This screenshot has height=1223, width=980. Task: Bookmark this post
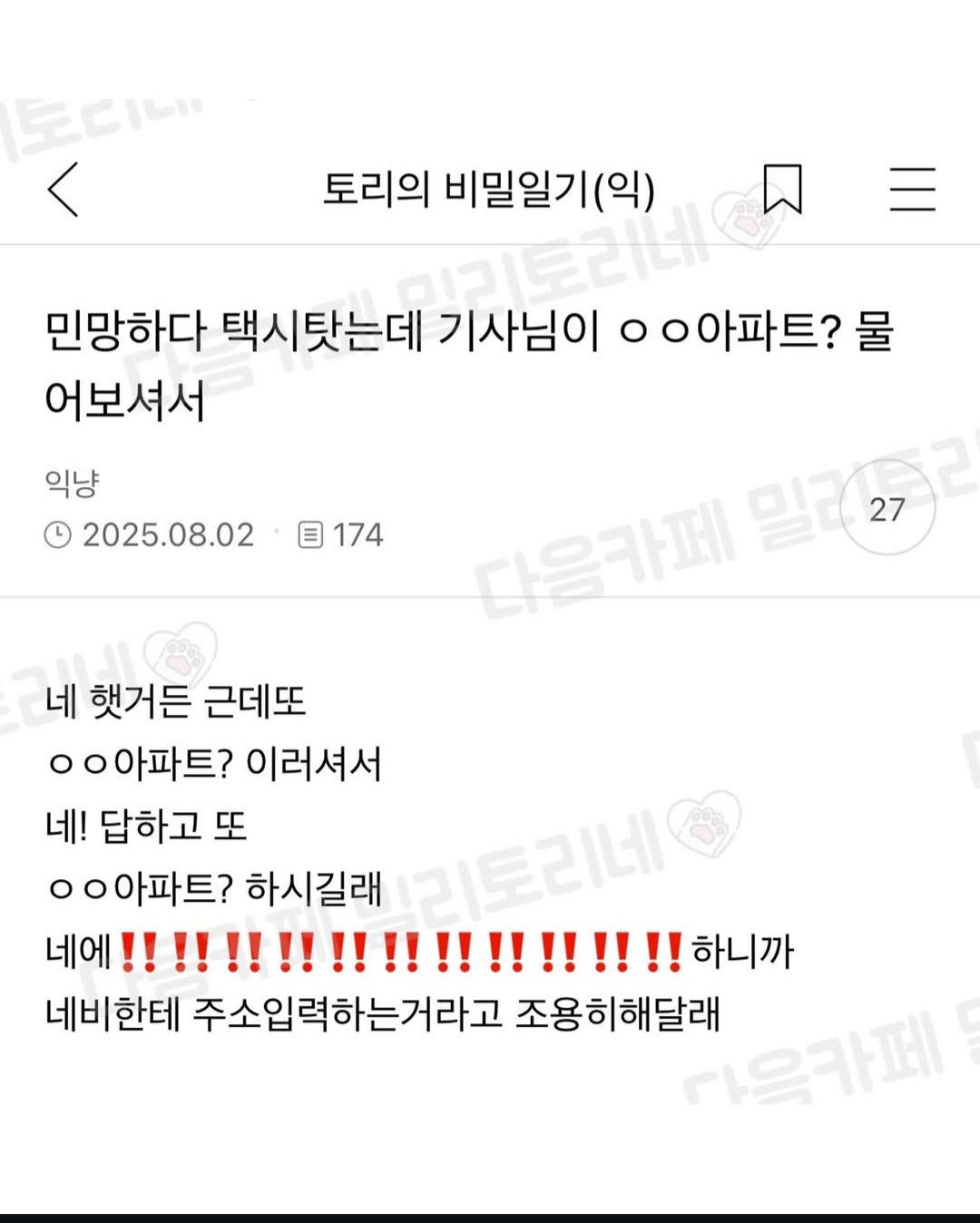coord(782,189)
